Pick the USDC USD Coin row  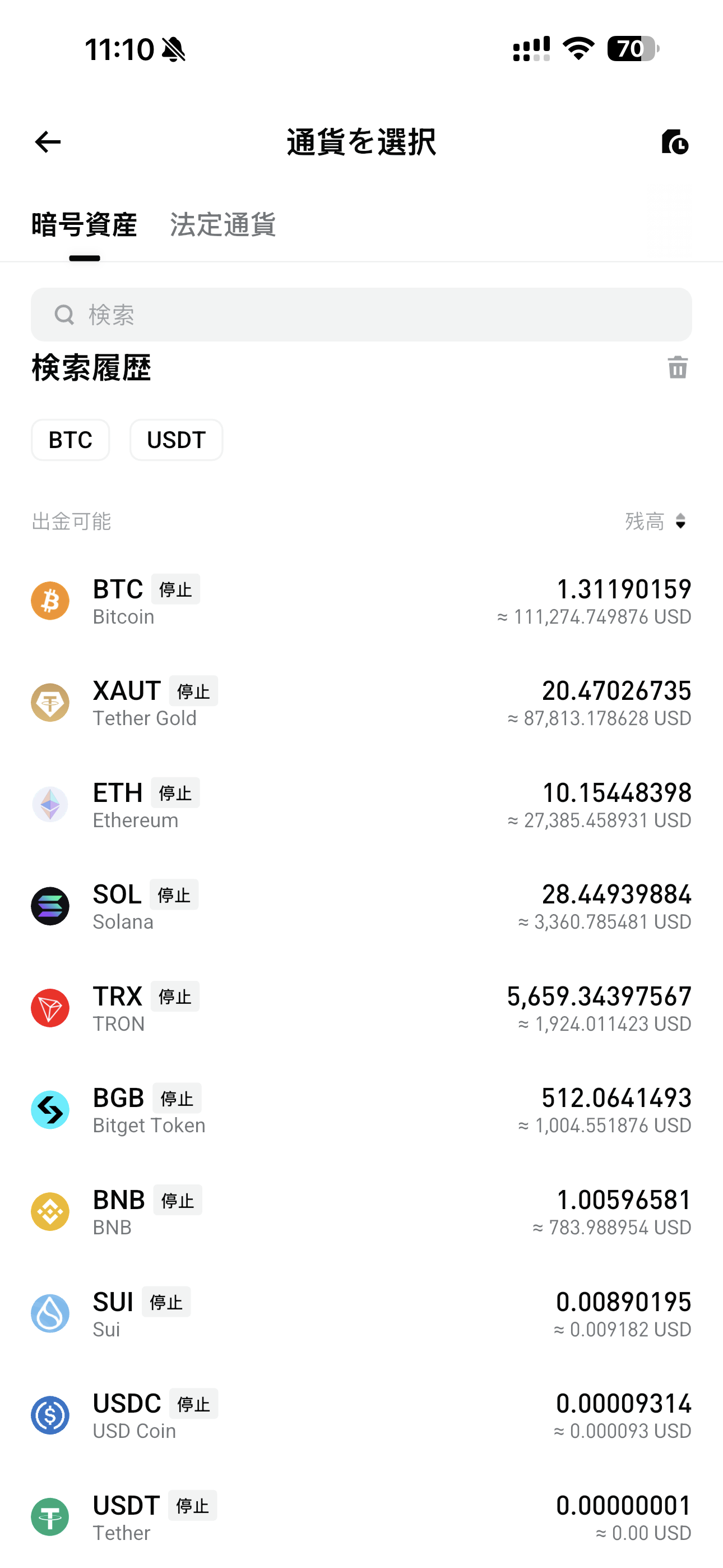pos(361,1415)
